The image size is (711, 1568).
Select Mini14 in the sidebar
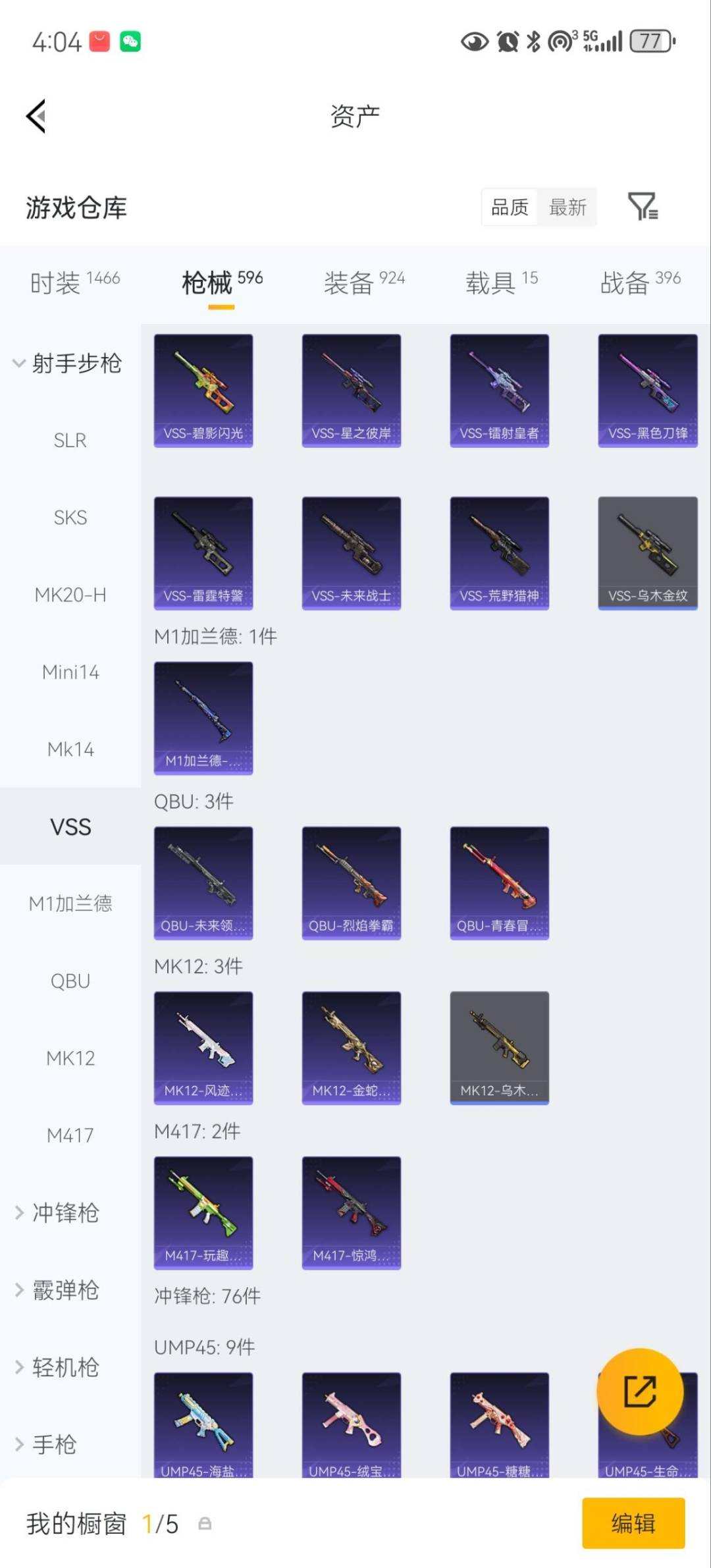(70, 672)
